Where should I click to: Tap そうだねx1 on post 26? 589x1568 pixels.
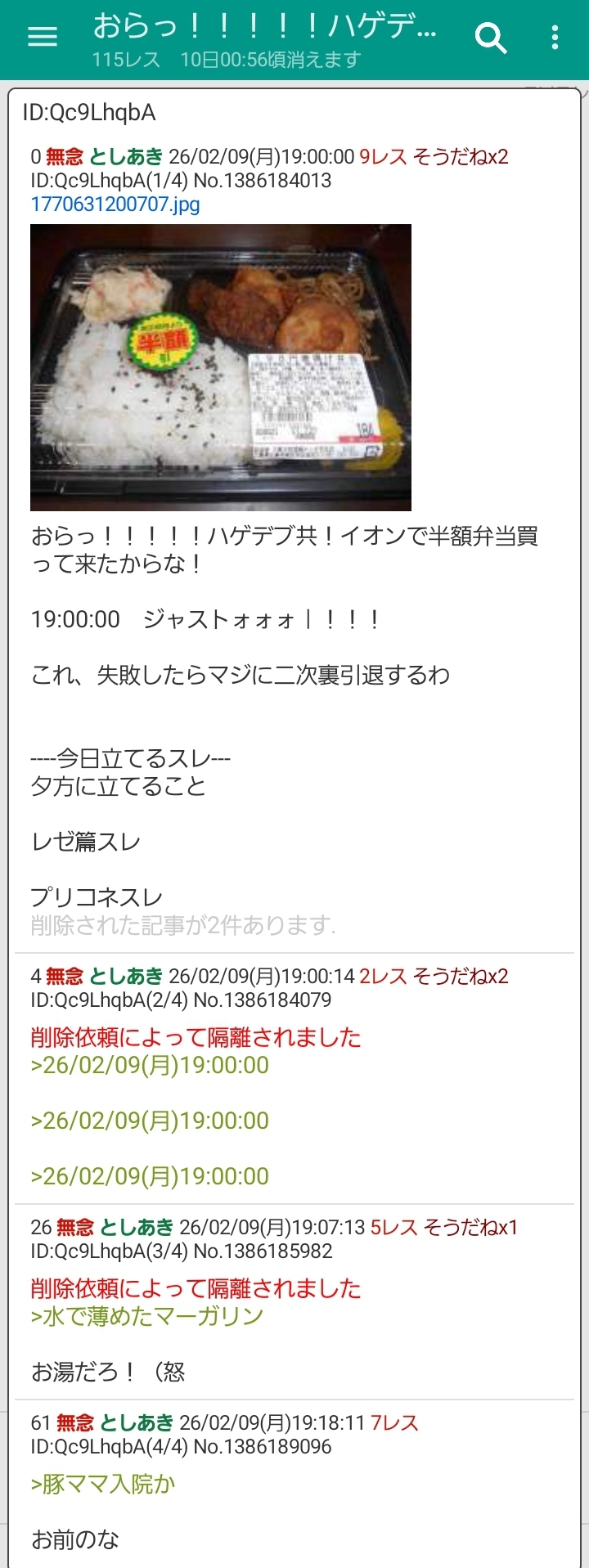click(x=470, y=1227)
